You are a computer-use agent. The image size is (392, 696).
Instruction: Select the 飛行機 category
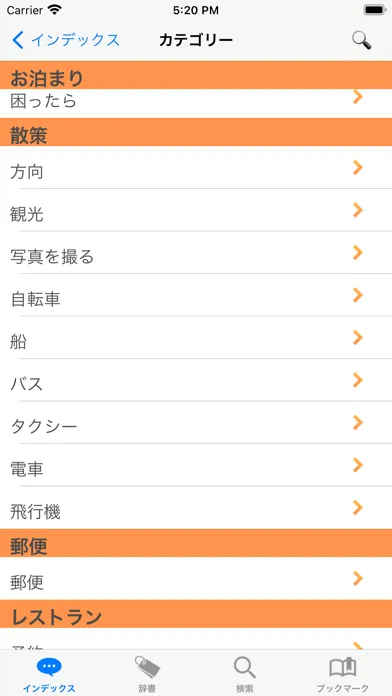tap(196, 508)
